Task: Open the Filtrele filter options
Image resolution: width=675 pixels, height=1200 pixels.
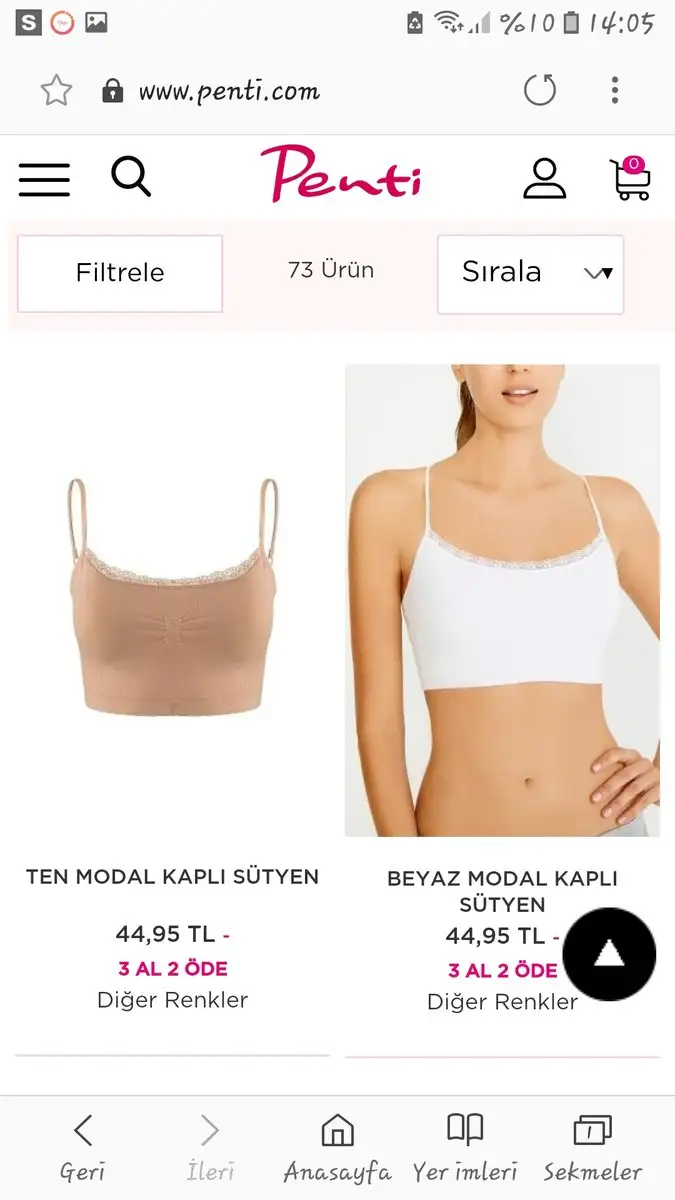Action: [120, 273]
